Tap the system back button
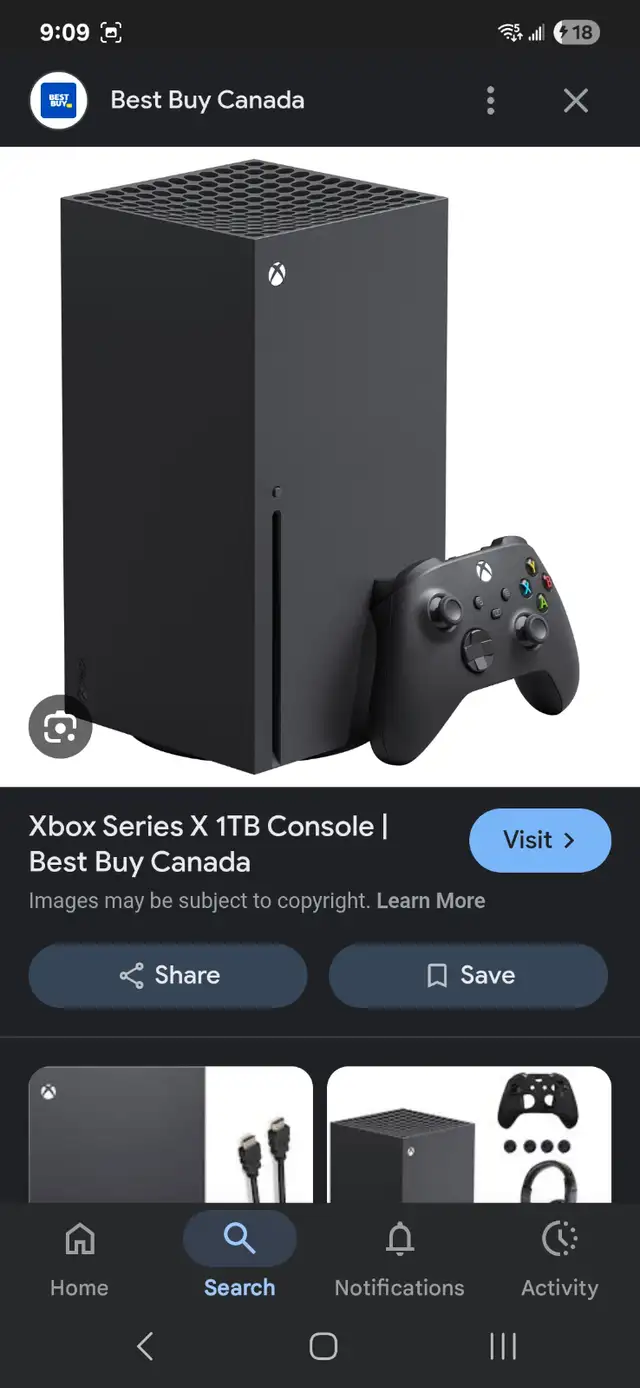This screenshot has height=1388, width=640. 145,1346
